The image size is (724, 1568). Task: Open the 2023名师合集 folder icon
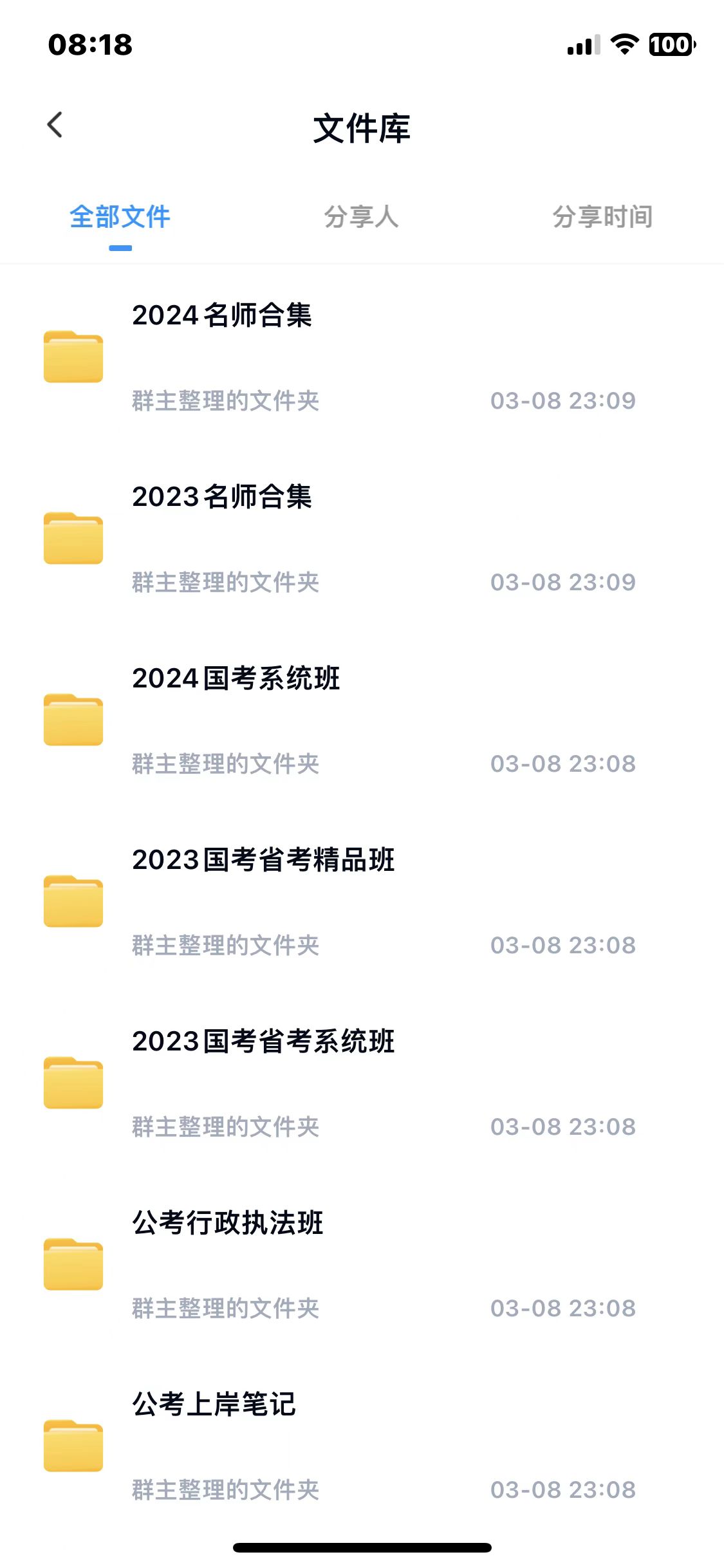[x=72, y=539]
